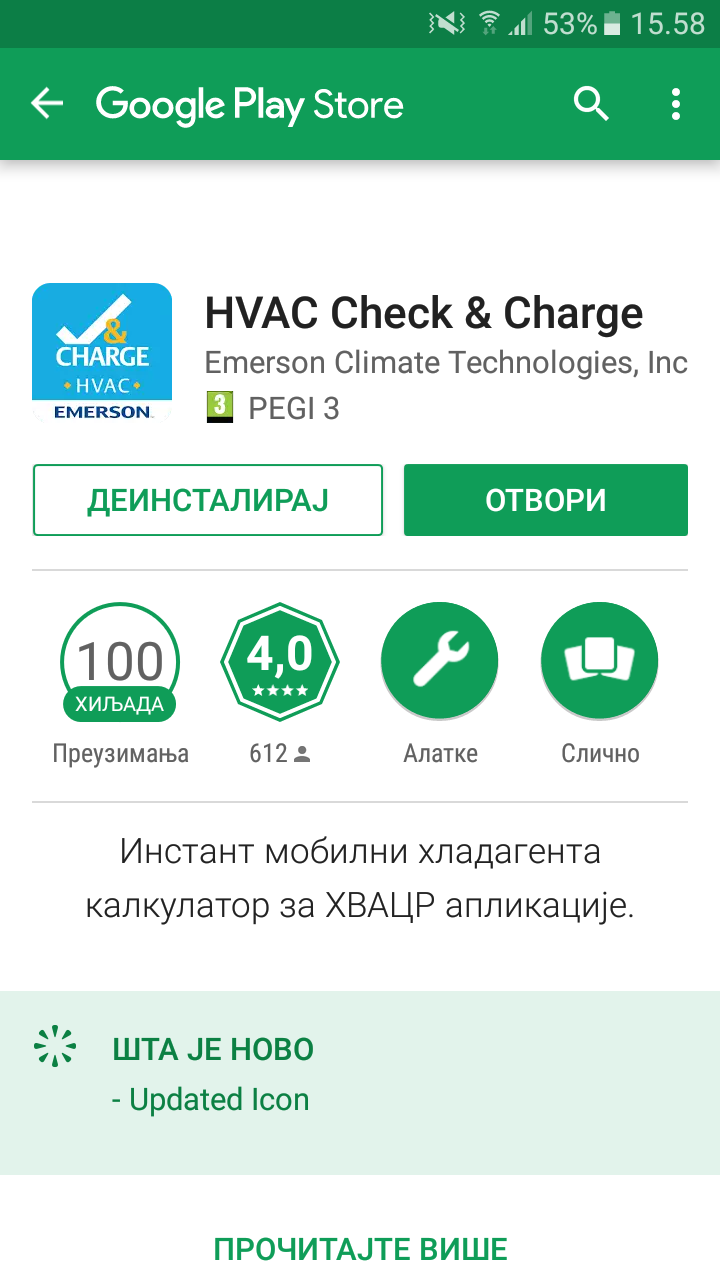720x1280 pixels.
Task: Tap the ДЕИНСТАЛИРАЈ button to uninstall
Action: coord(208,500)
